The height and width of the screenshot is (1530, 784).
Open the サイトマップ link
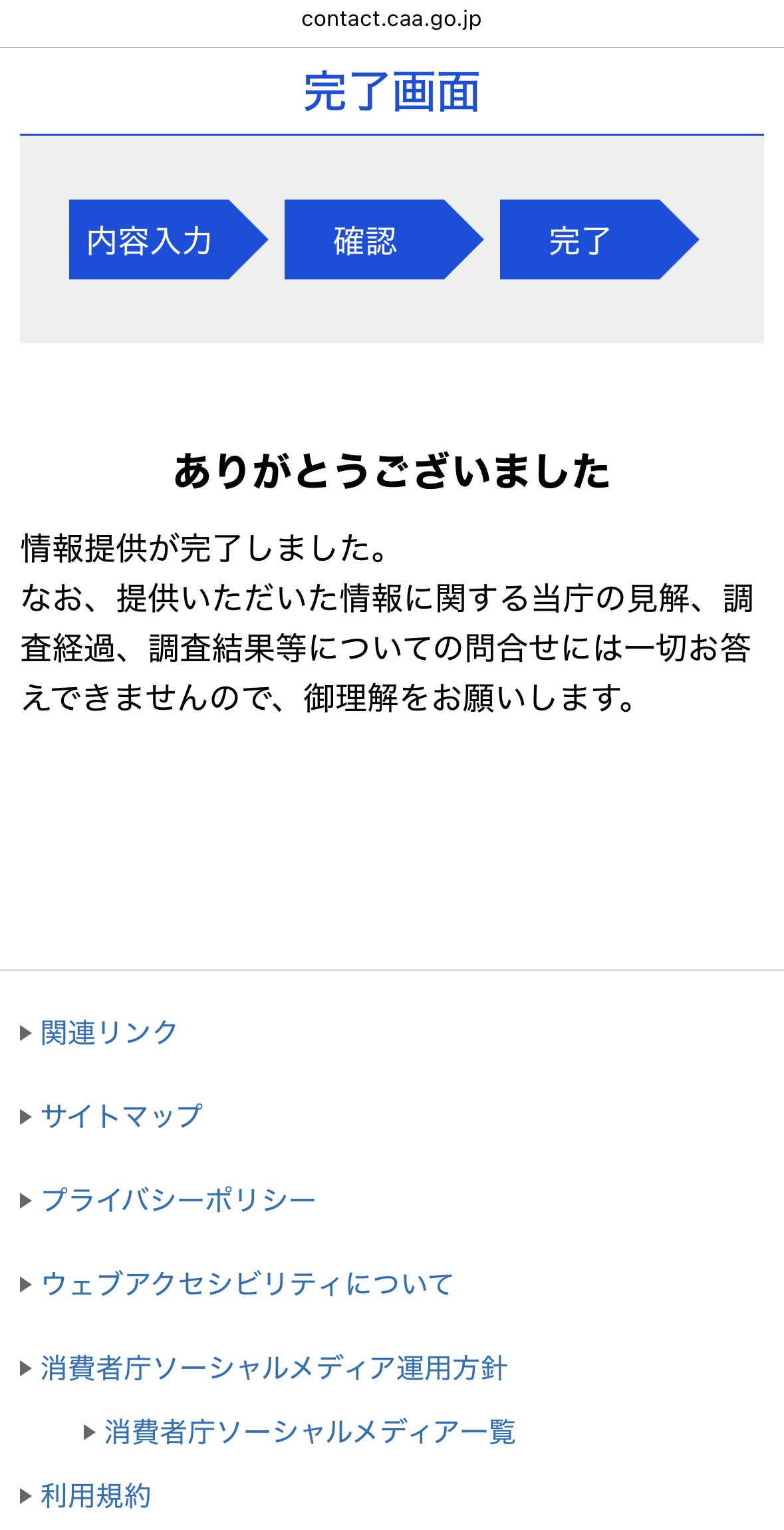(x=122, y=1116)
